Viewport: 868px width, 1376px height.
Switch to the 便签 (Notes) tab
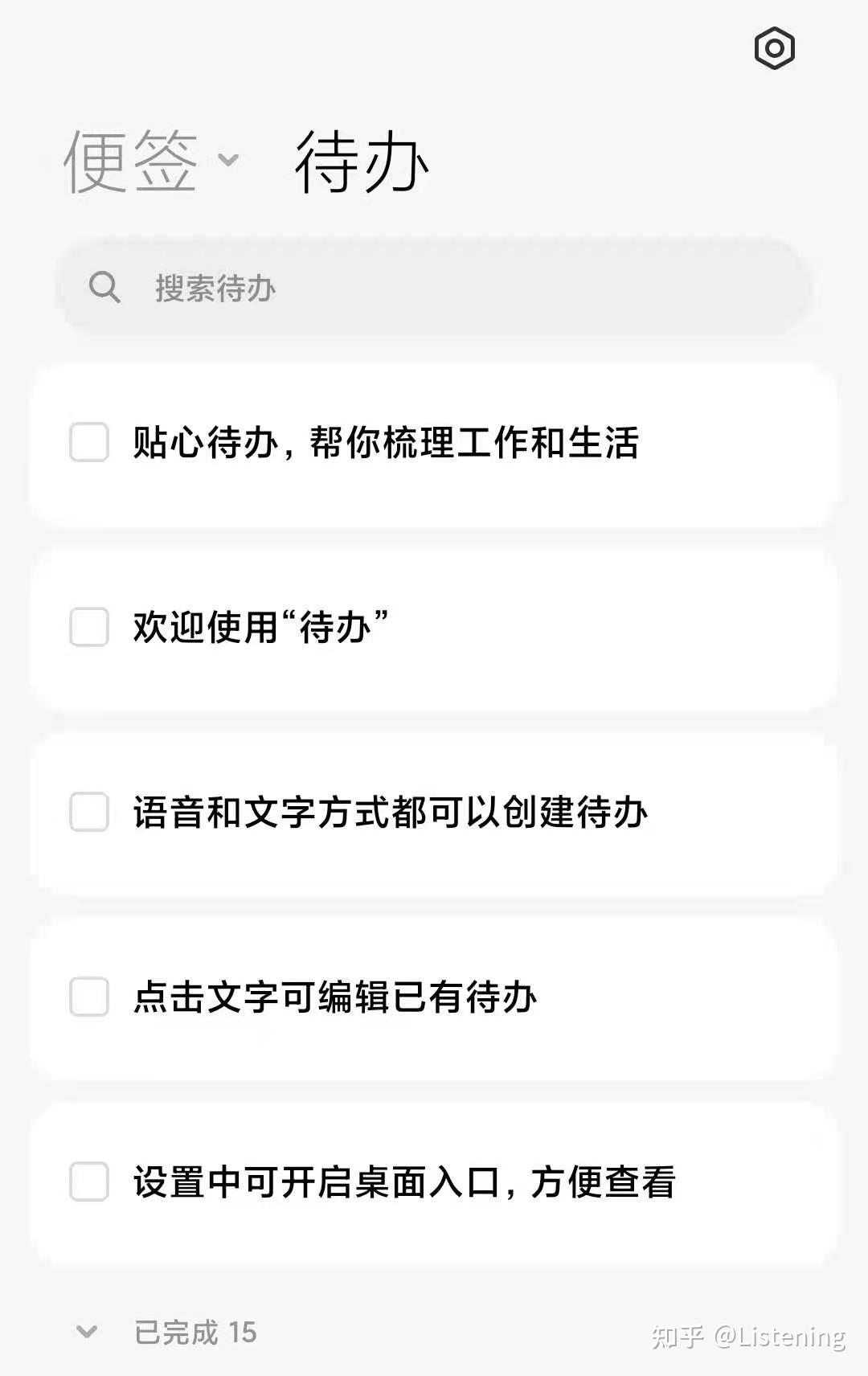click(131, 159)
